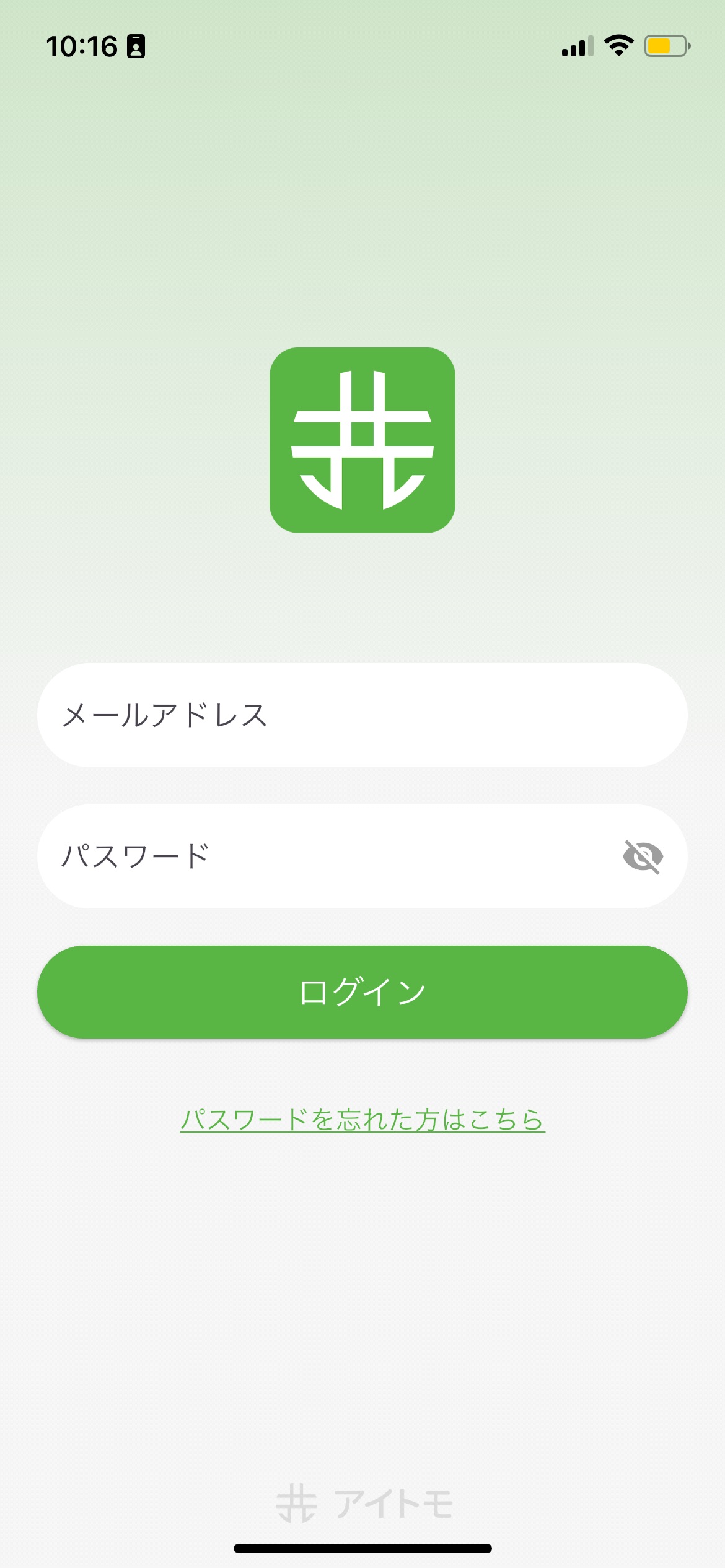Focus the メールアドレス email field
The height and width of the screenshot is (1568, 725).
coord(362,715)
